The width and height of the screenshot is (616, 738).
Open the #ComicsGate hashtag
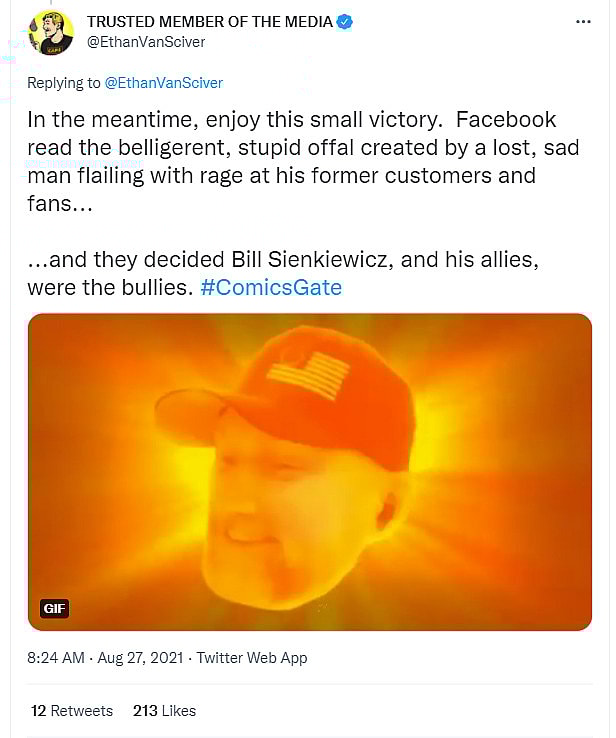271,288
